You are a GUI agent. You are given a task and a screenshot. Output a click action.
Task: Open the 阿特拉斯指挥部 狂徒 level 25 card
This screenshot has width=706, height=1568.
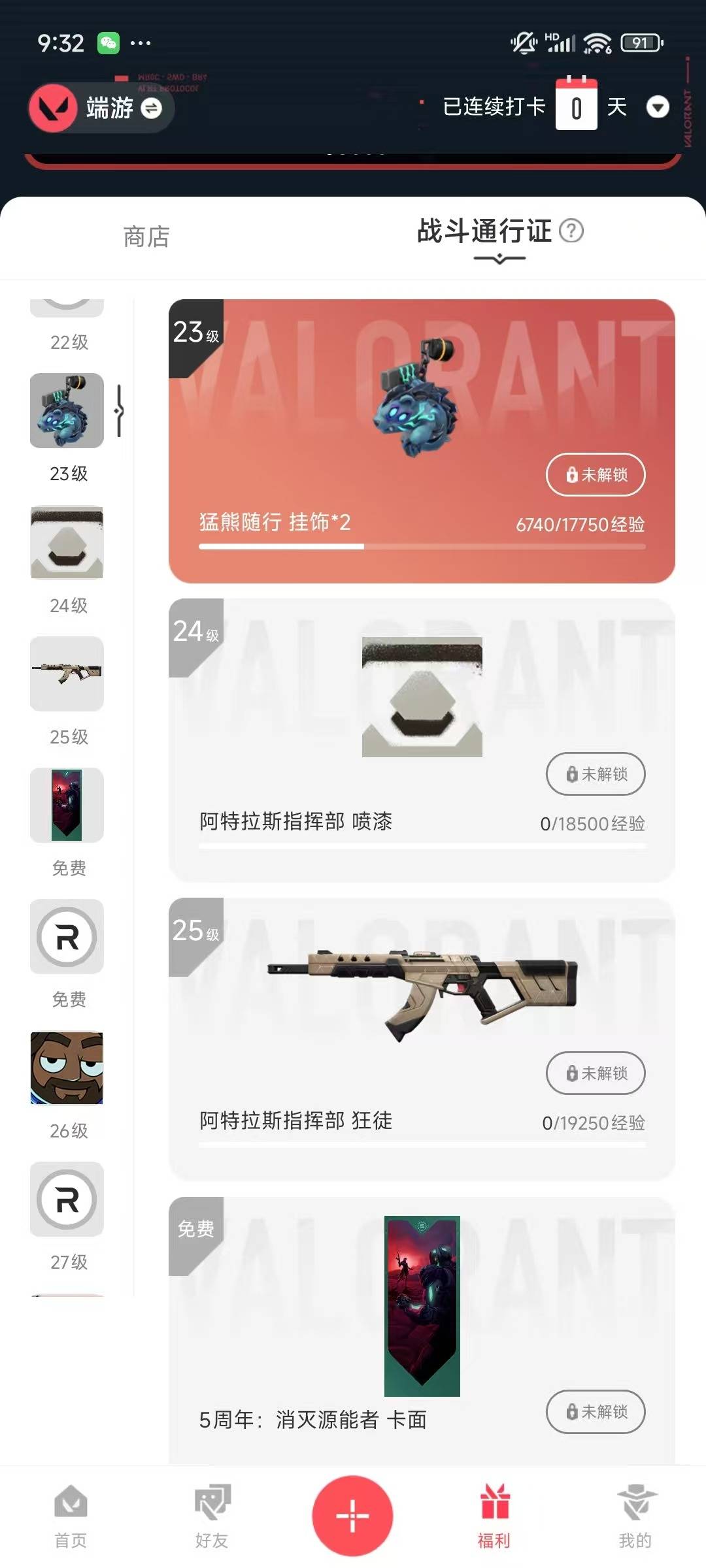coord(422,1039)
